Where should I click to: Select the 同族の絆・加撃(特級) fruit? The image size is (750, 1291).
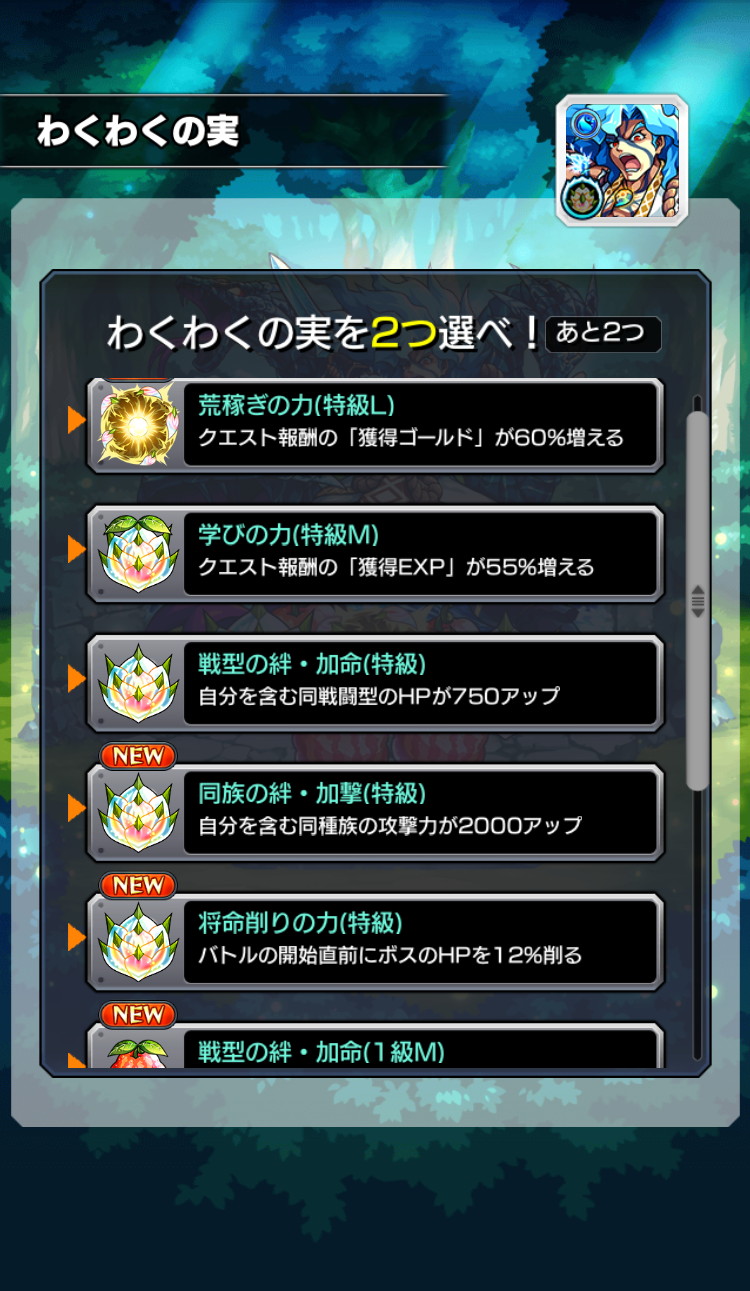click(x=375, y=812)
